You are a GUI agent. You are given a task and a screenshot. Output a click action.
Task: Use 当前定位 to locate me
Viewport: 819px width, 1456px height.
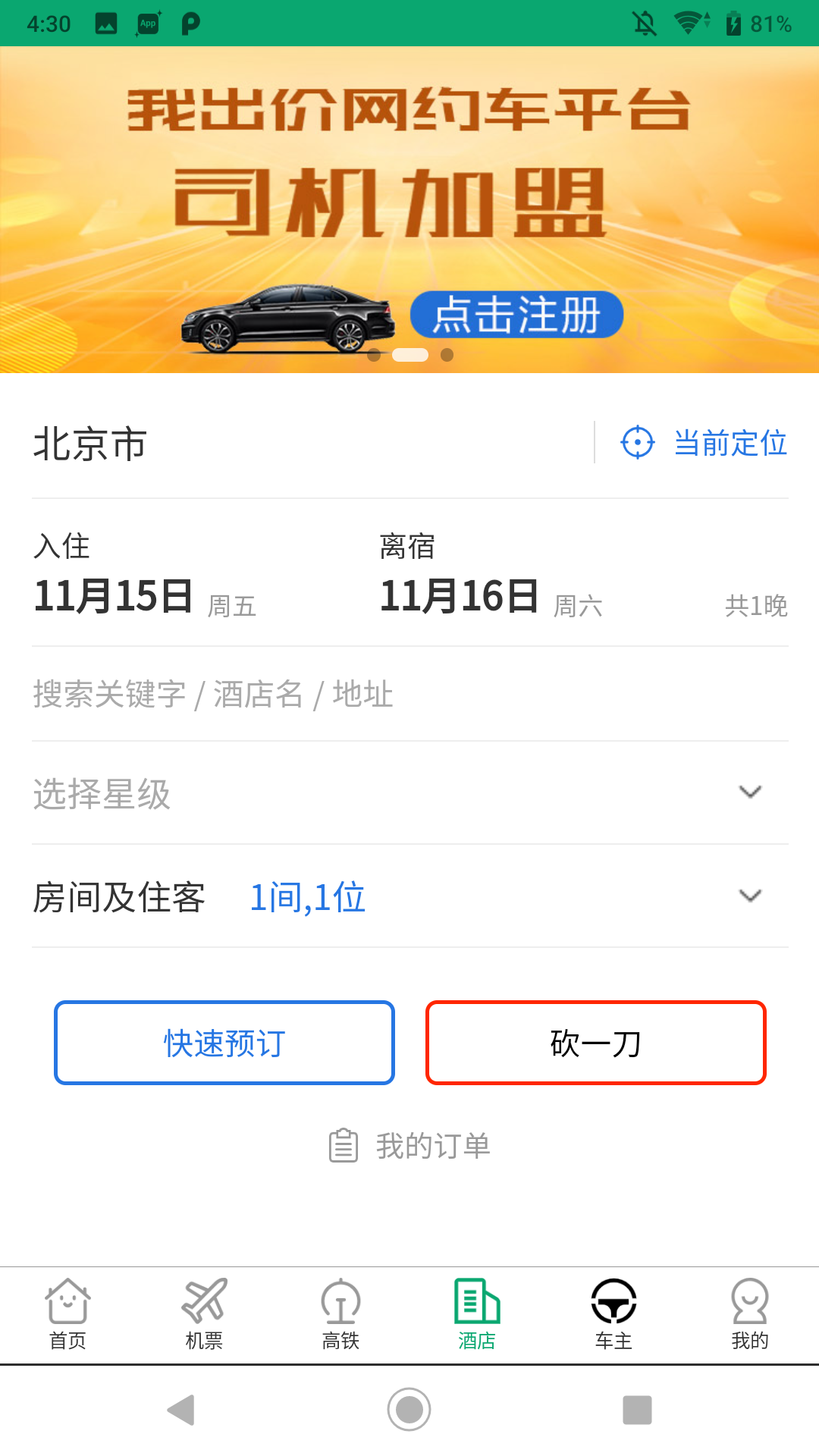pos(704,443)
